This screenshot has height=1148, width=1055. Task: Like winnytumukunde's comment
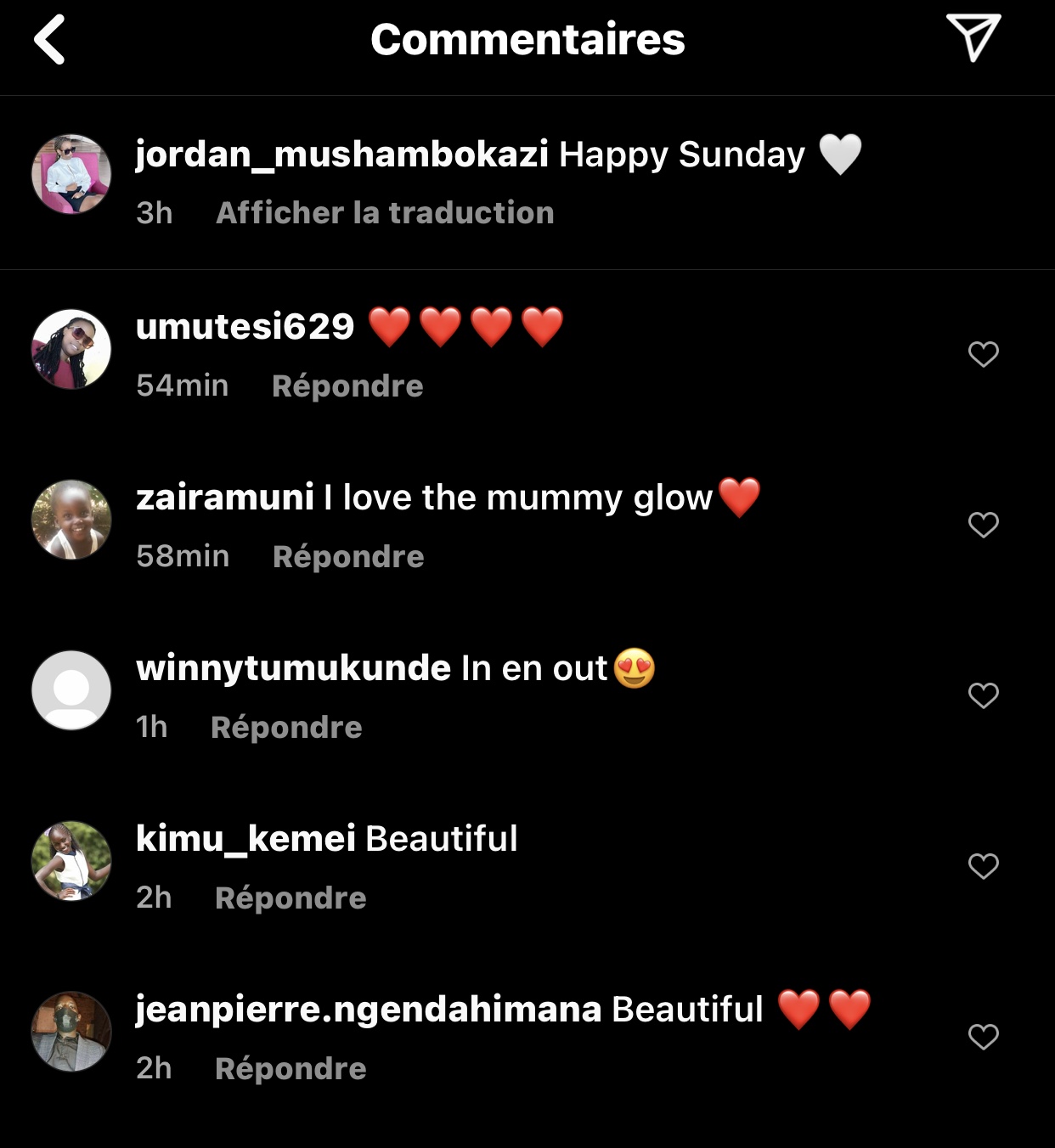click(983, 695)
